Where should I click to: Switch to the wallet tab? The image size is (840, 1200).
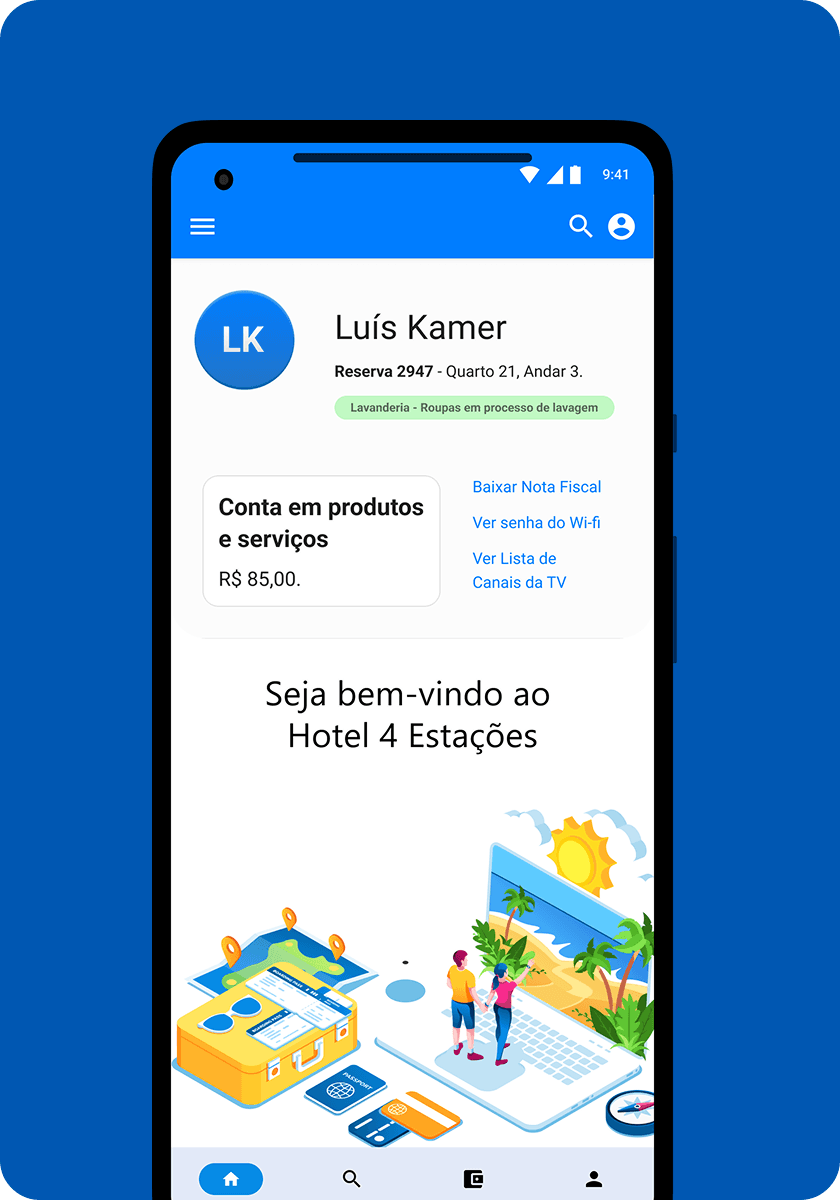[x=474, y=1179]
